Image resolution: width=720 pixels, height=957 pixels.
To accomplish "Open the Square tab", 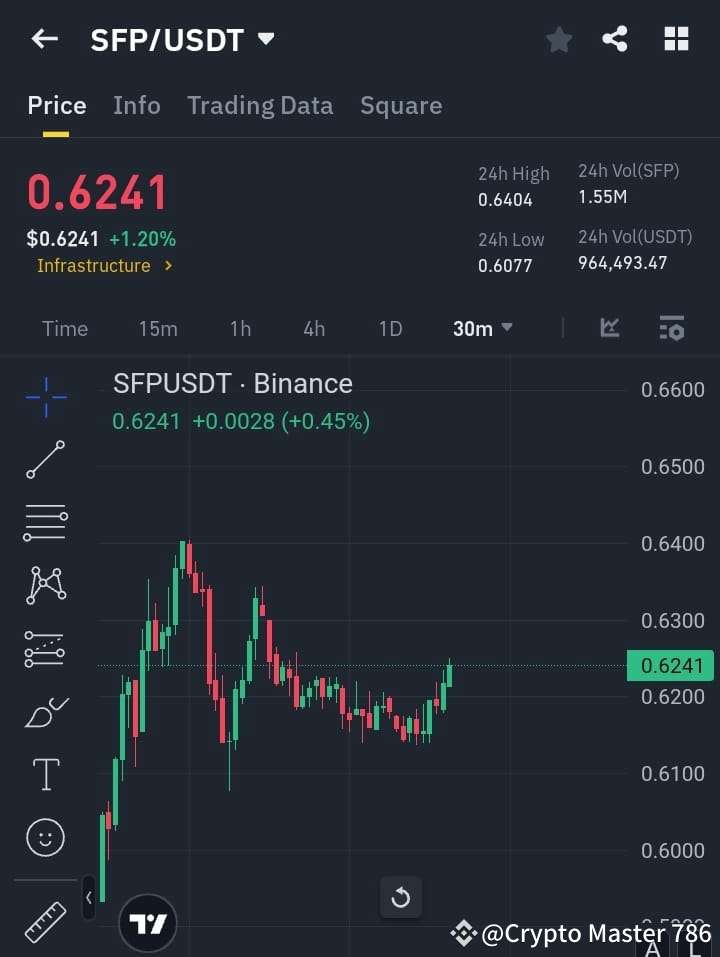I will 401,105.
